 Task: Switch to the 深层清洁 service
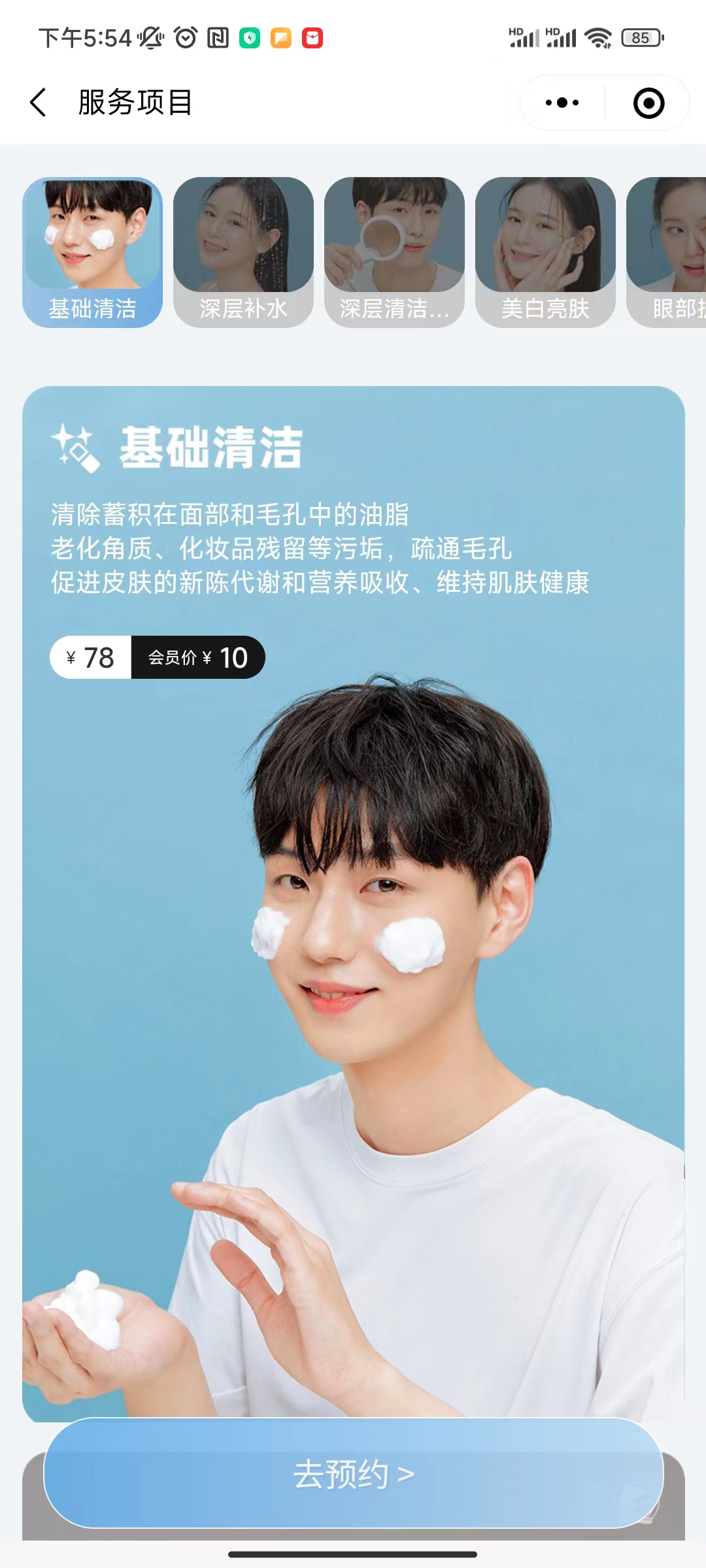coord(394,252)
